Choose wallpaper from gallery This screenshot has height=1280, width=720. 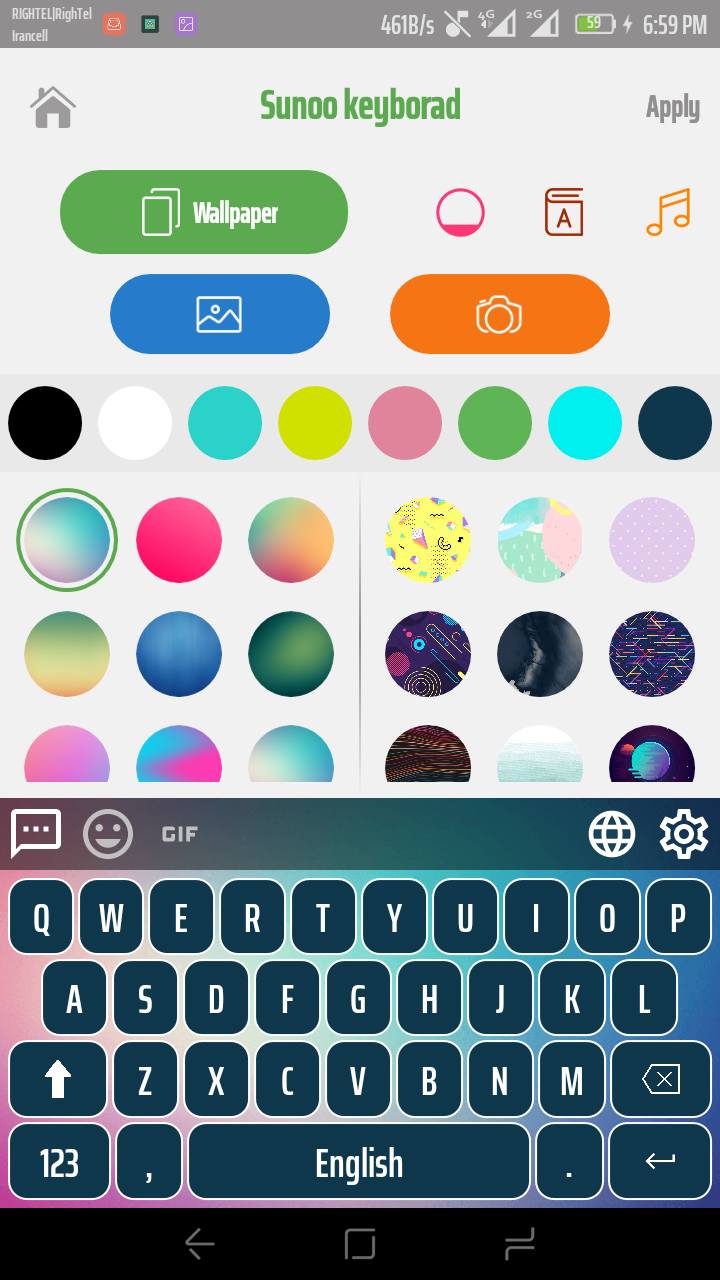(x=220, y=314)
